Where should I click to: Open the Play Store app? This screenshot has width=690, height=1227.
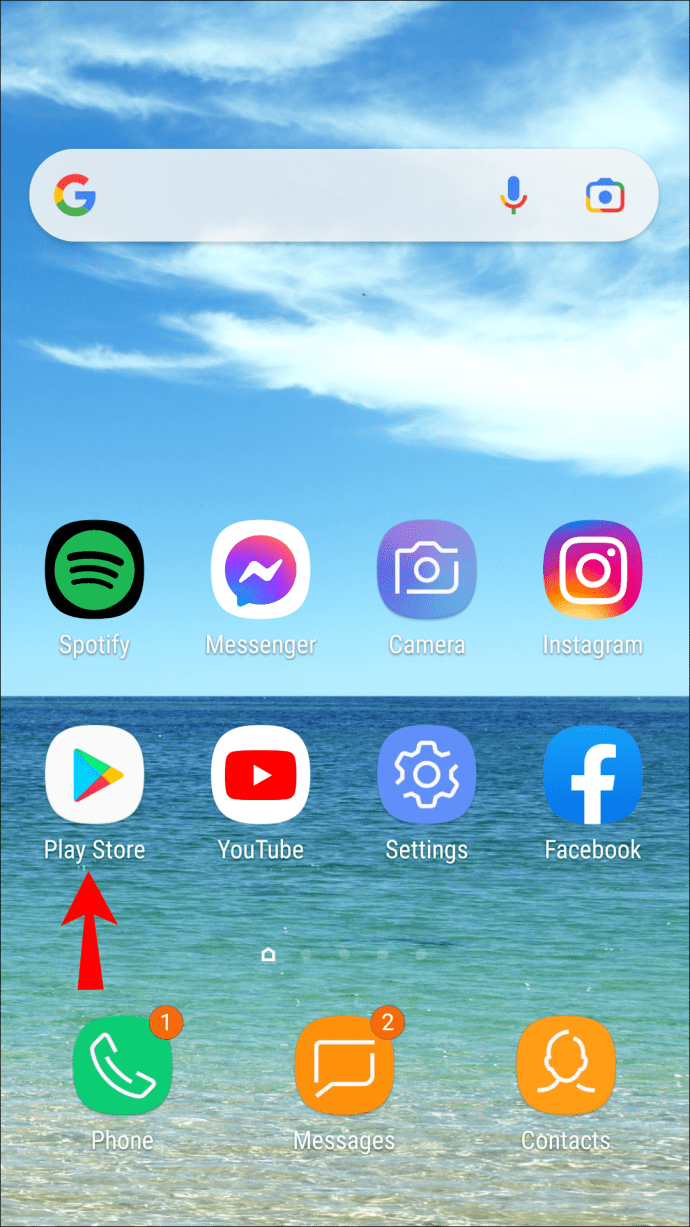[95, 775]
